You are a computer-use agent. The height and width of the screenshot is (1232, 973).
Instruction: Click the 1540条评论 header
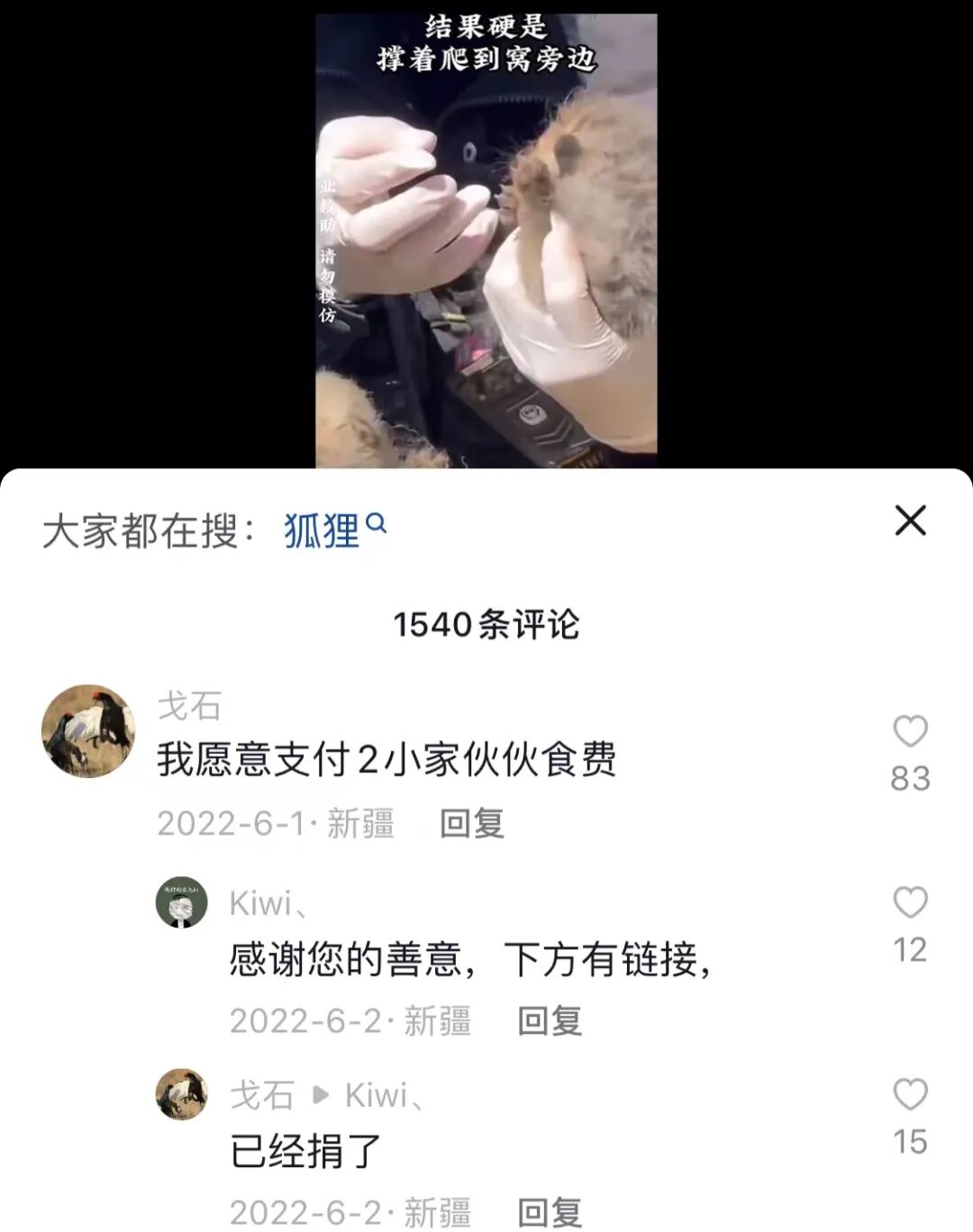pos(486,626)
